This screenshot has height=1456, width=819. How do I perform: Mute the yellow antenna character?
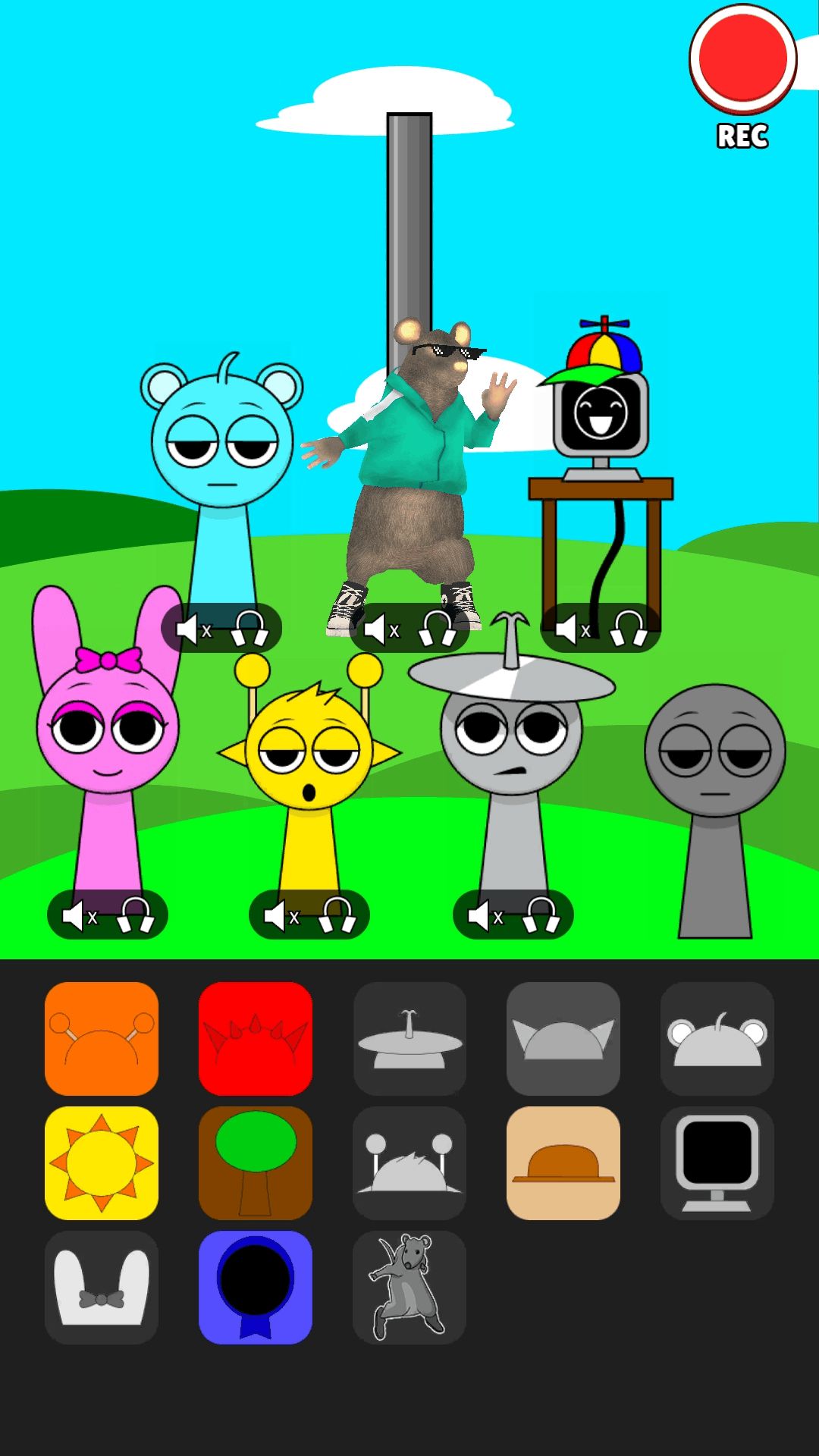(x=282, y=916)
